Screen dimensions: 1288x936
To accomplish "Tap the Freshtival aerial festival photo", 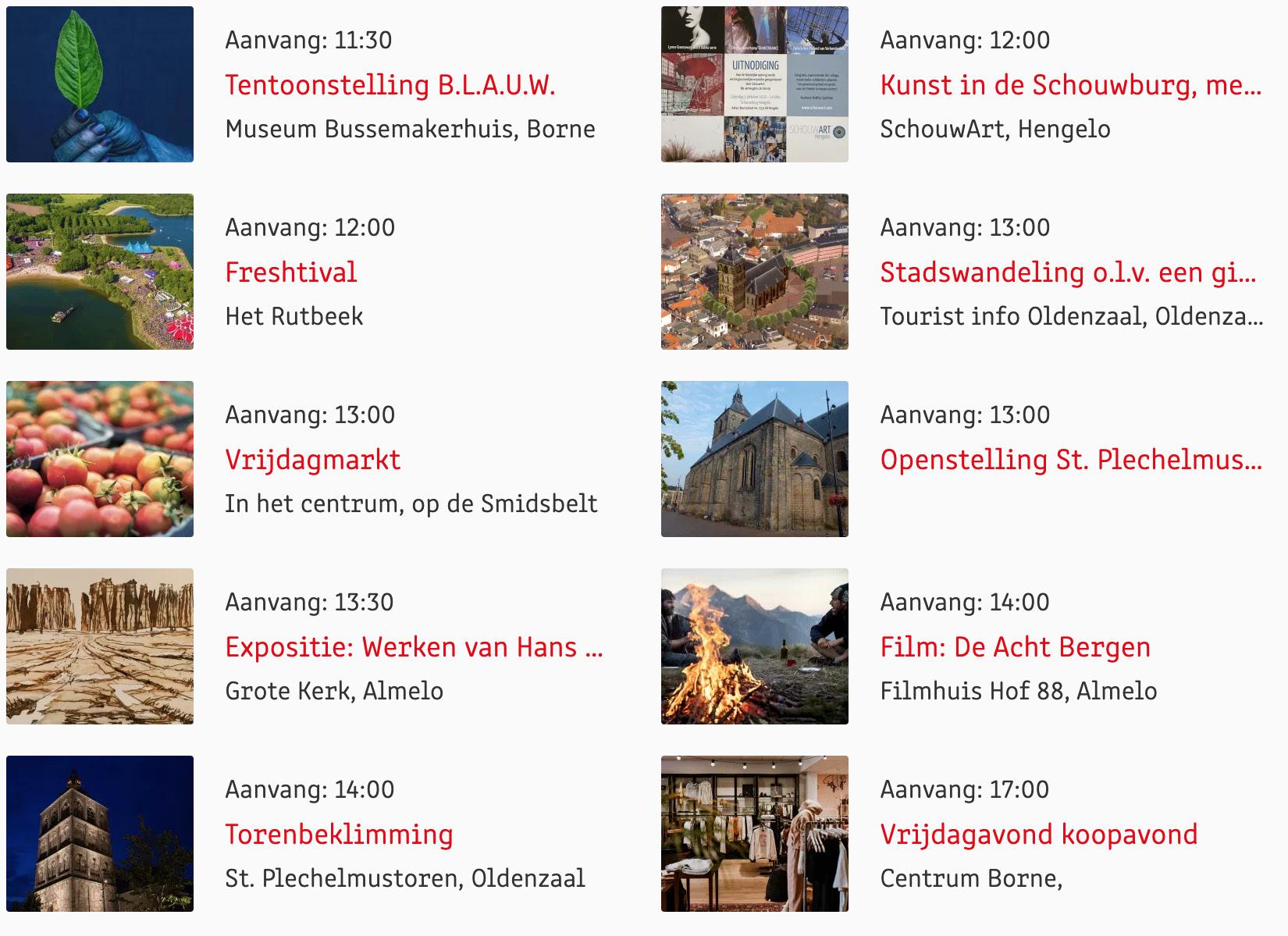I will pos(100,272).
